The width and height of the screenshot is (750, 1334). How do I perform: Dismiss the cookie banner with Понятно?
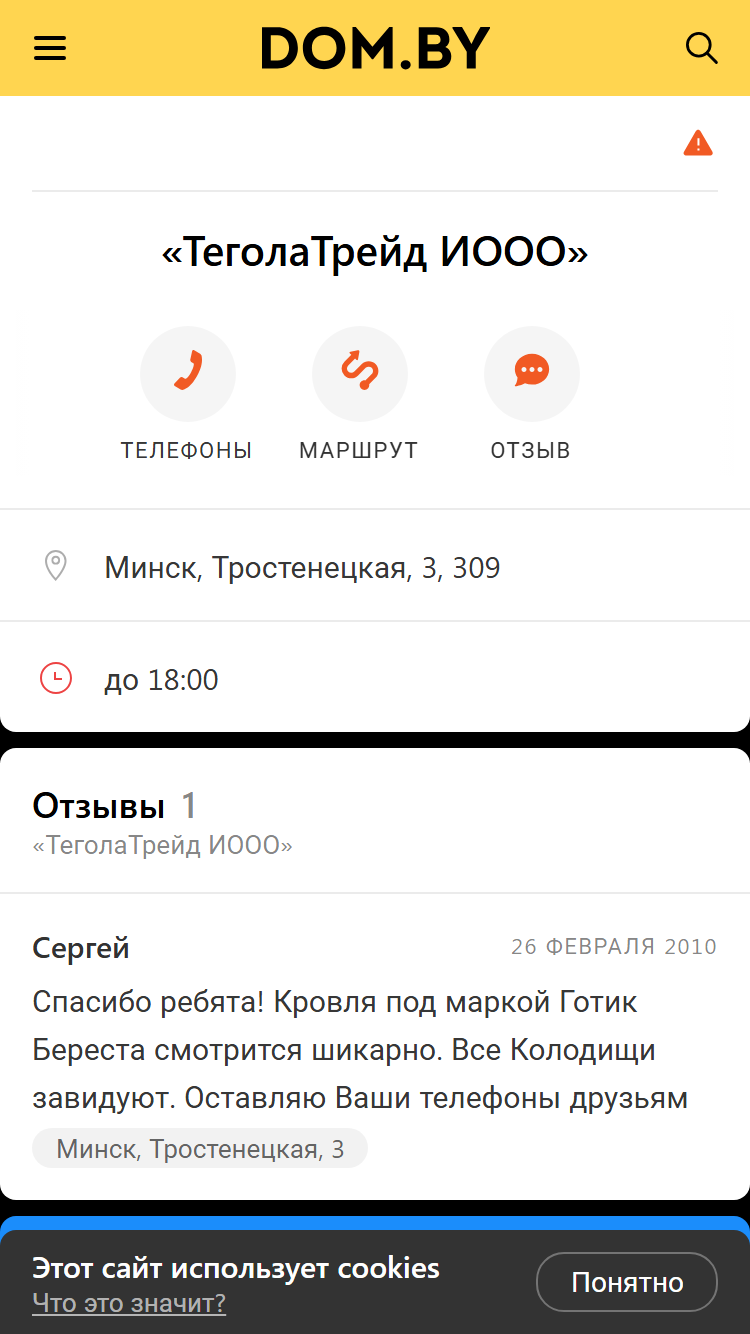pyautogui.click(x=627, y=1282)
